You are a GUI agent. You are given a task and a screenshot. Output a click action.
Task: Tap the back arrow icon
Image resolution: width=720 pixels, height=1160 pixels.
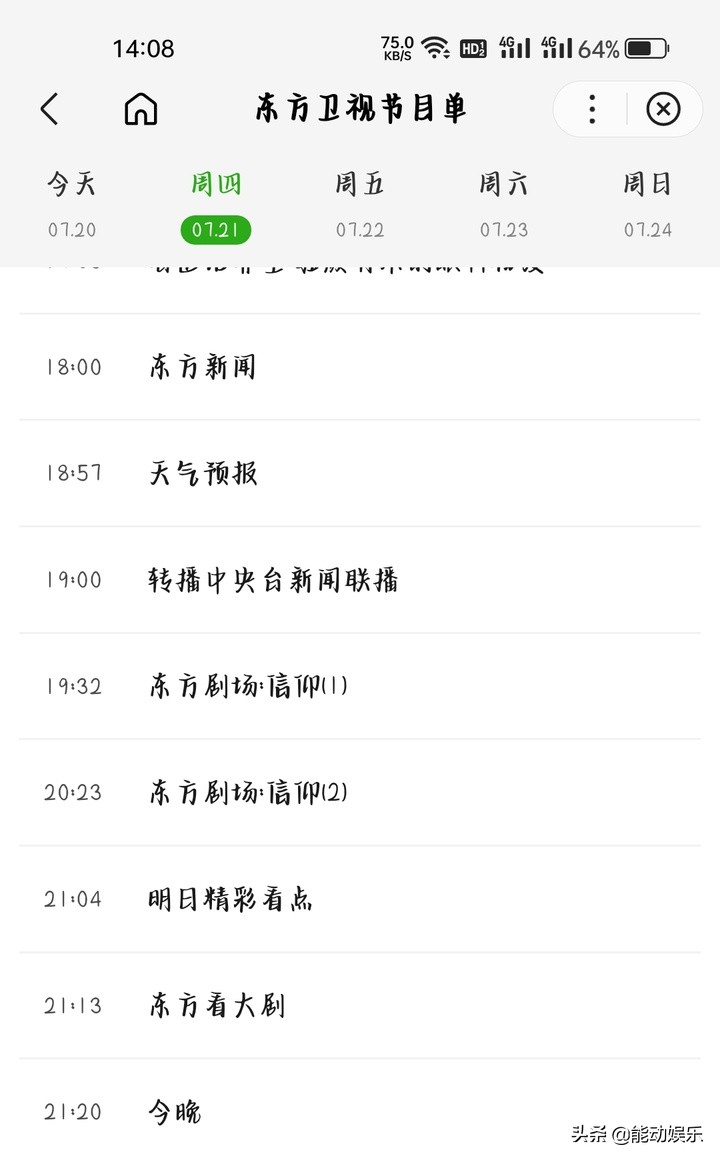50,110
